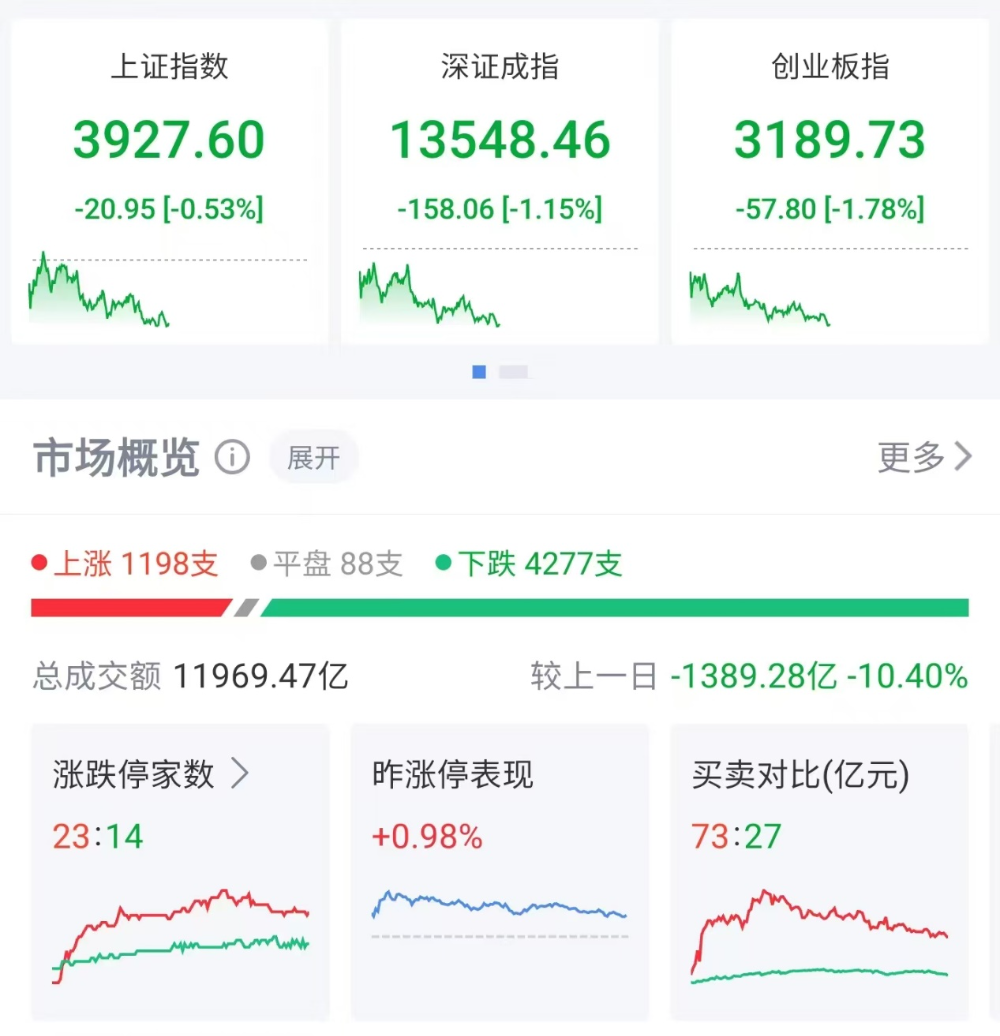This screenshot has width=1000, height=1036.
Task: Click the red-green advance decline ratio bar
Action: [500, 605]
